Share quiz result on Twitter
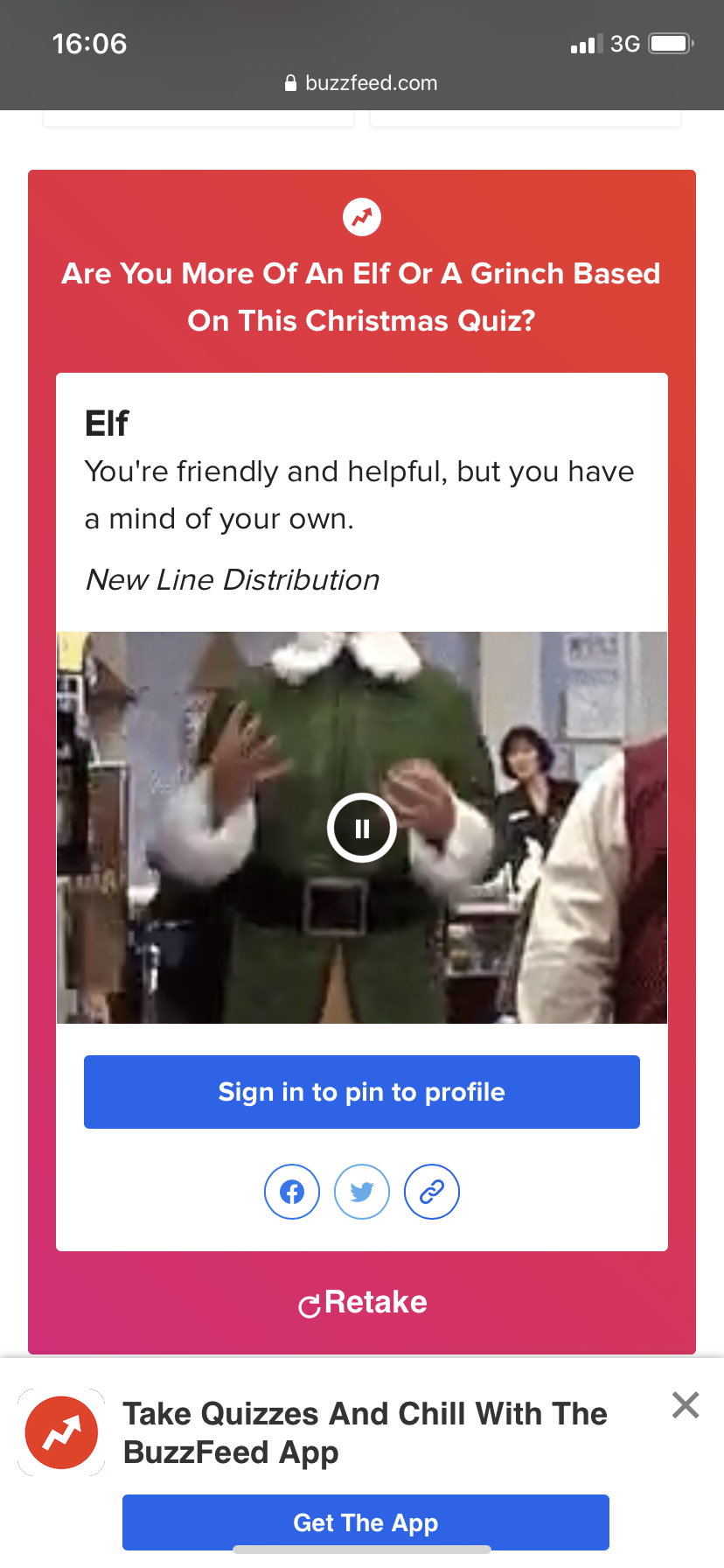 point(362,1192)
